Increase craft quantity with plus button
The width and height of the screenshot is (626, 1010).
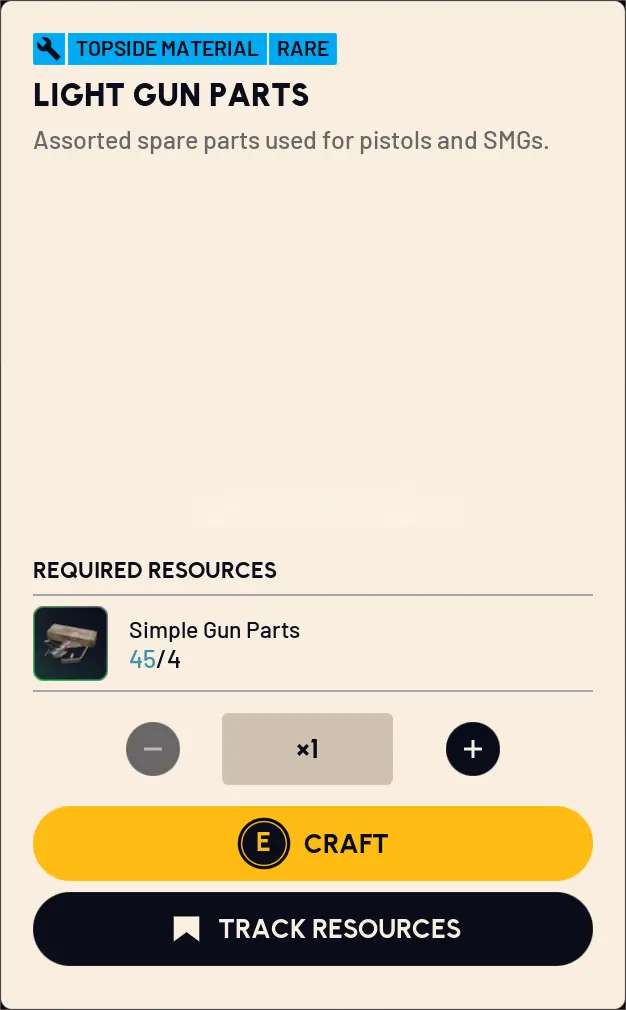pos(472,749)
